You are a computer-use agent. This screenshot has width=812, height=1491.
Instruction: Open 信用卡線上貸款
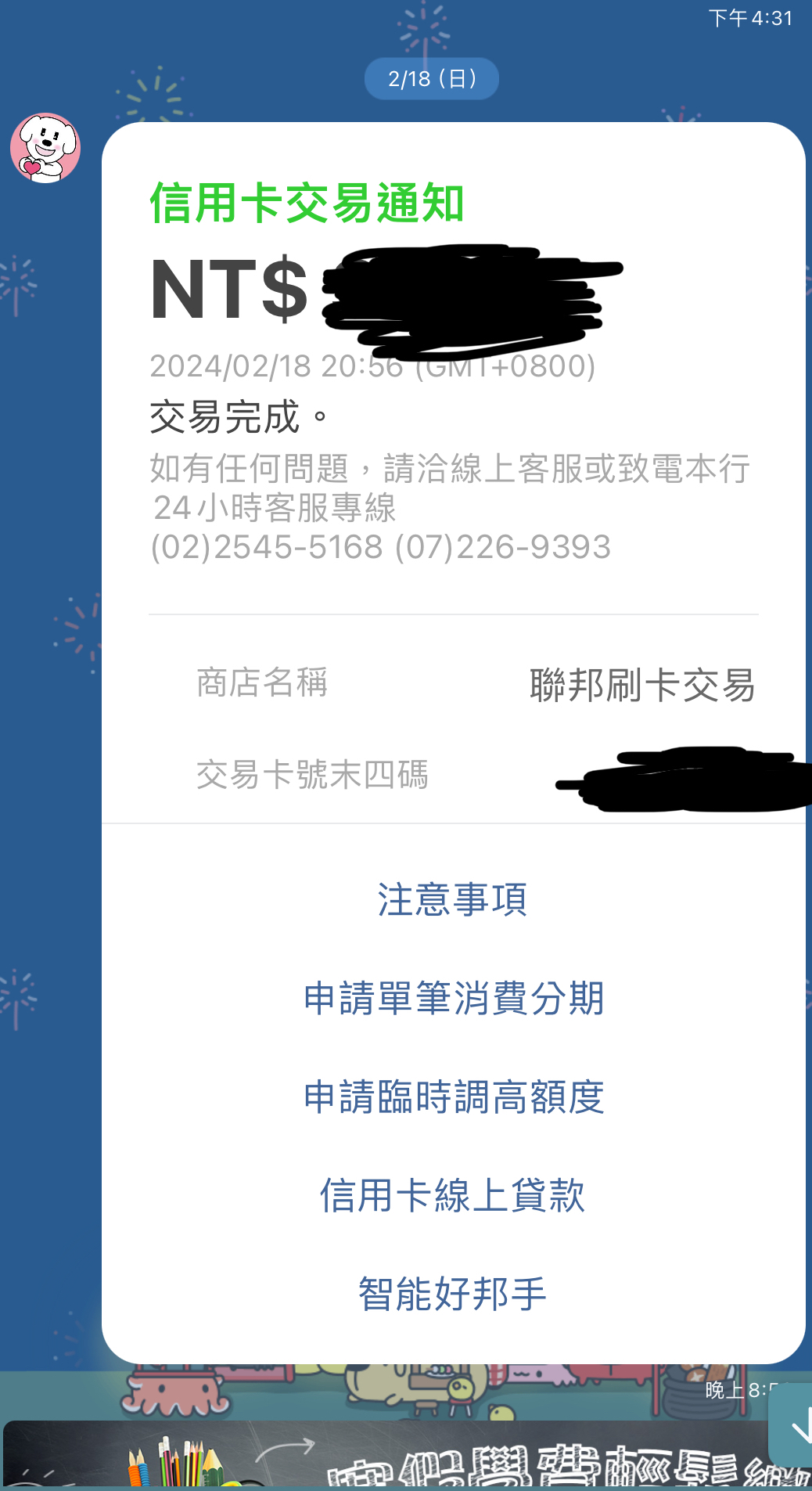[x=453, y=1196]
